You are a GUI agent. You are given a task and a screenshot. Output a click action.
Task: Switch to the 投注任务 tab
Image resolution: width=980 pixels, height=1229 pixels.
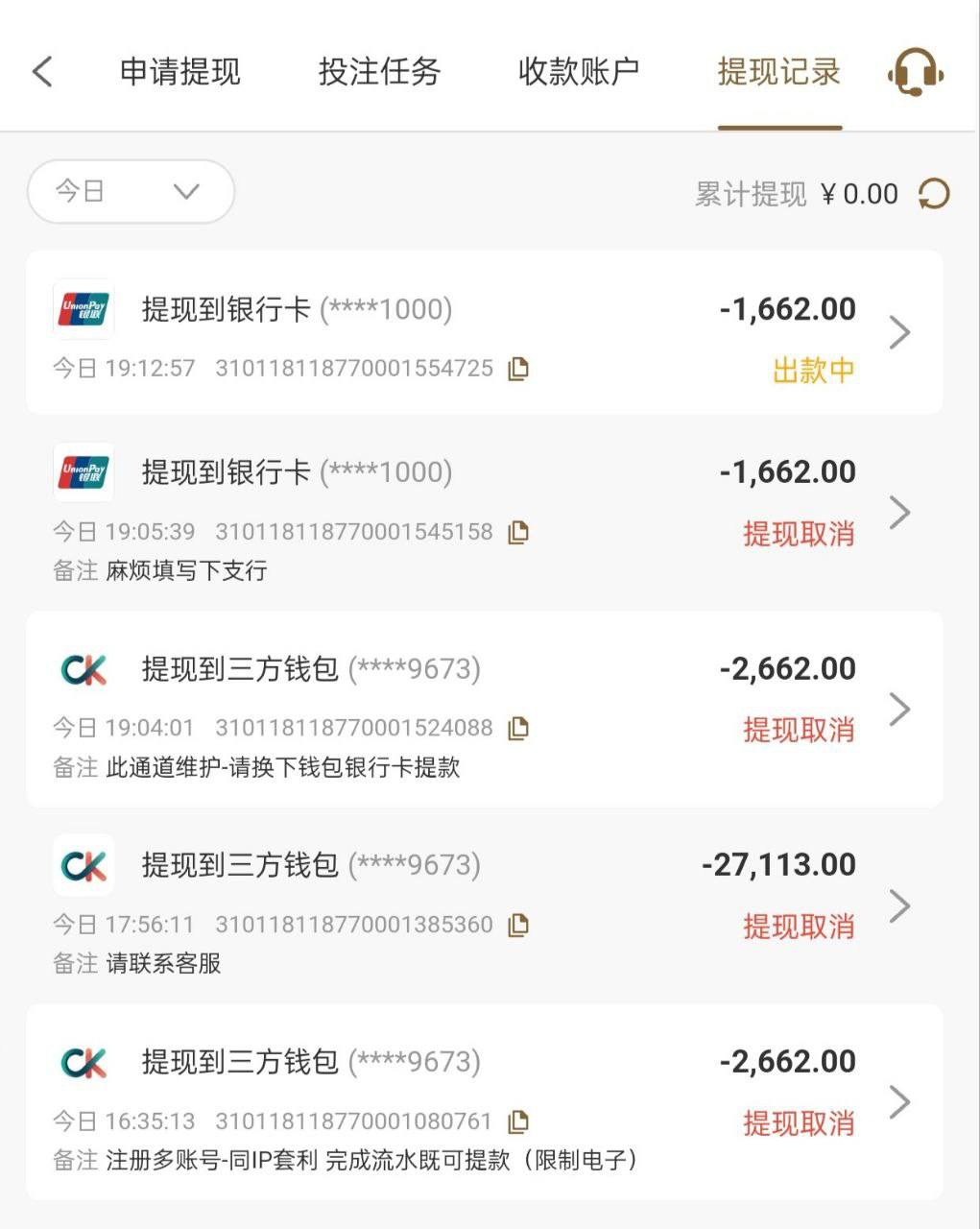coord(379,72)
